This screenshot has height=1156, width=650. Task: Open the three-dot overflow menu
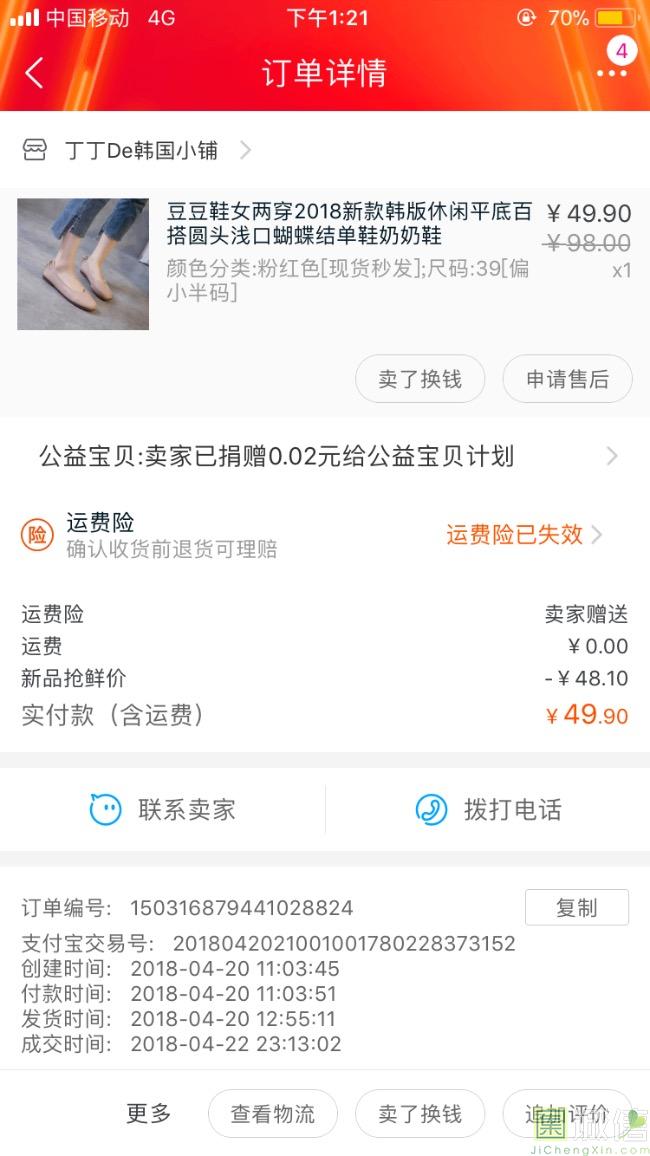(611, 73)
